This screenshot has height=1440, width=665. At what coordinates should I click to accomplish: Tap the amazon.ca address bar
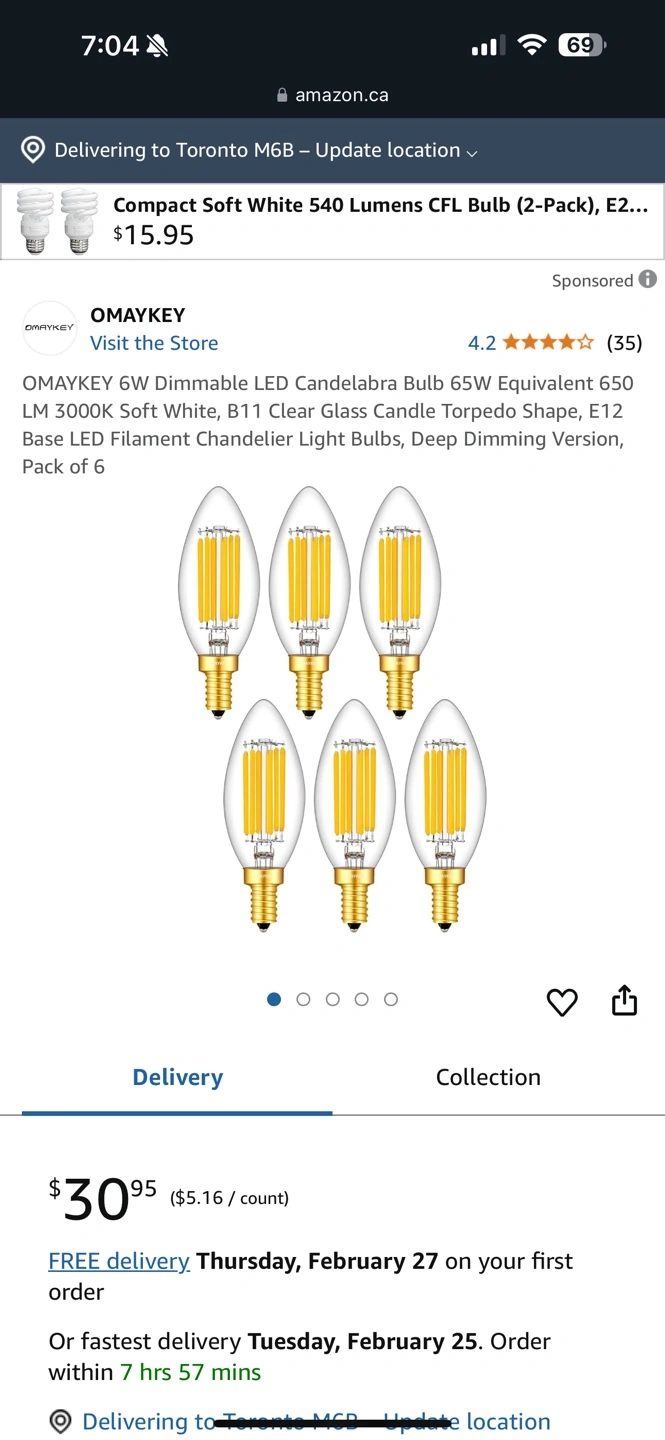click(332, 95)
